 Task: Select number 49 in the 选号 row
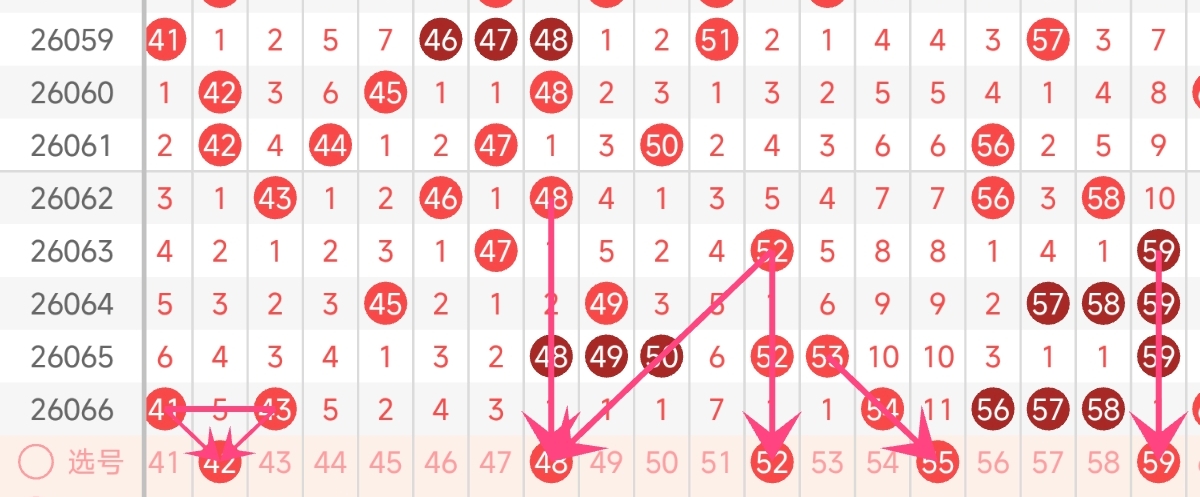606,462
